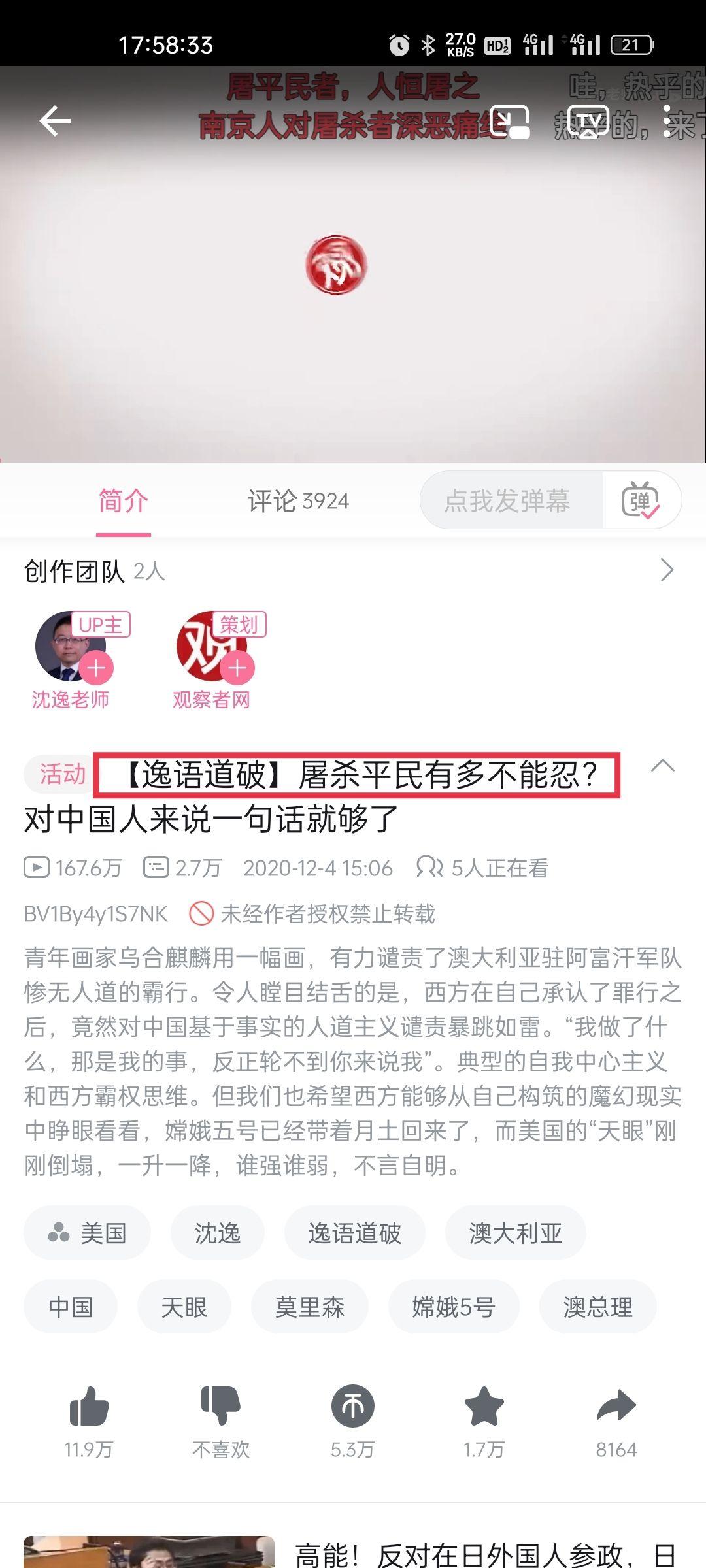706x1568 pixels.
Task: Collapse the video description
Action: pyautogui.click(x=663, y=766)
